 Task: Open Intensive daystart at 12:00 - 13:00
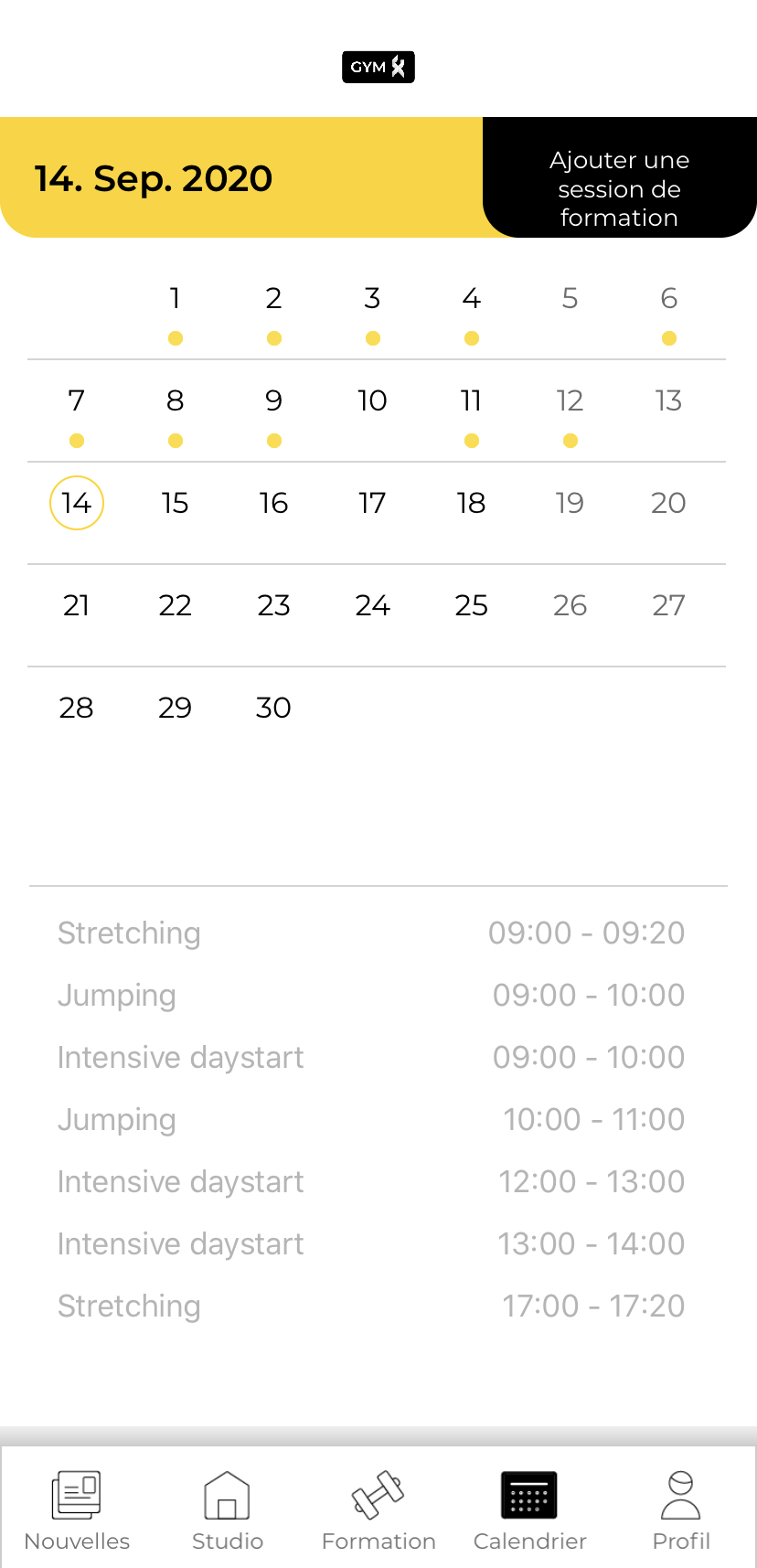click(x=371, y=1181)
